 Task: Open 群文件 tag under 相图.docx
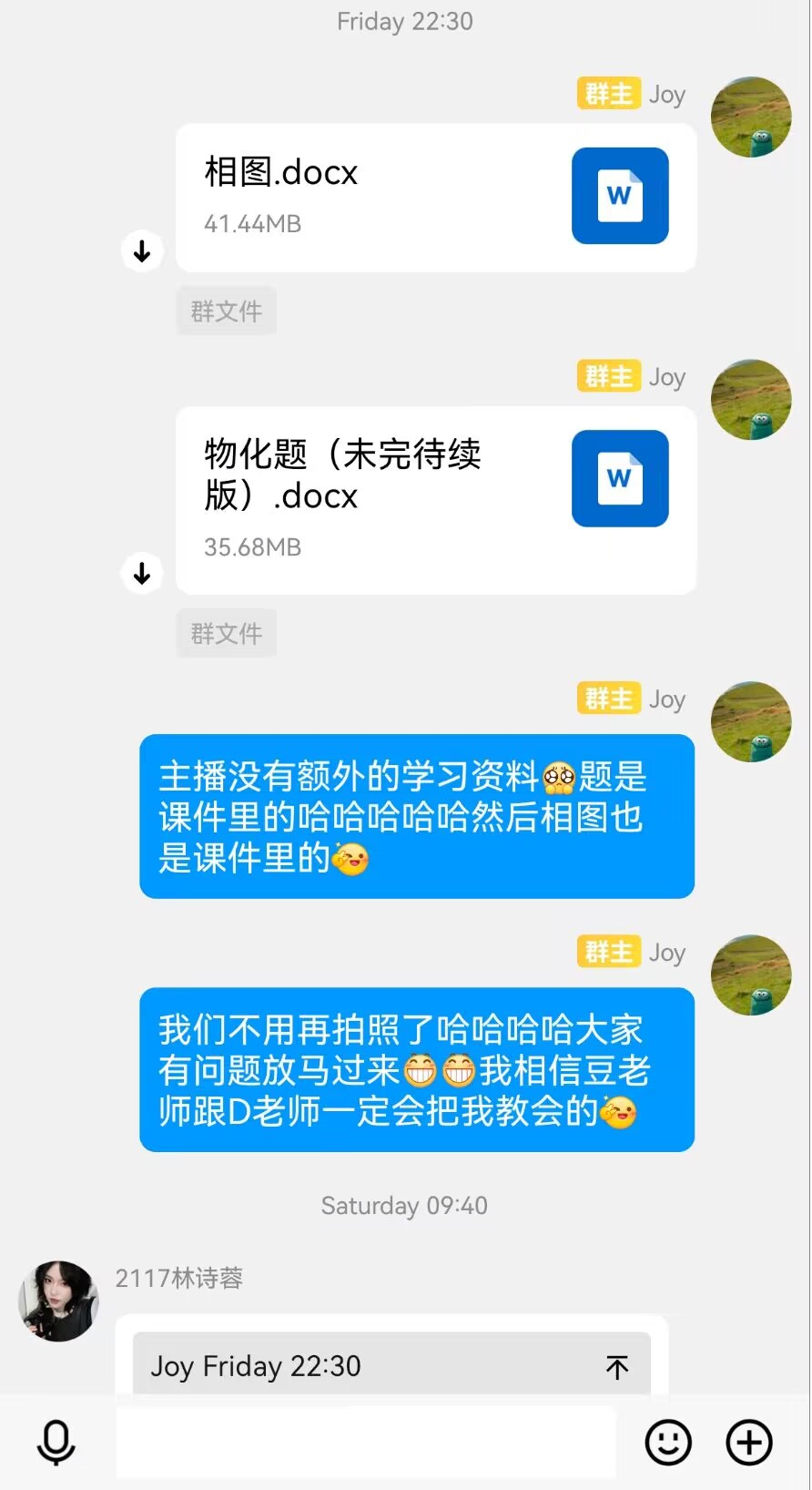[x=226, y=311]
